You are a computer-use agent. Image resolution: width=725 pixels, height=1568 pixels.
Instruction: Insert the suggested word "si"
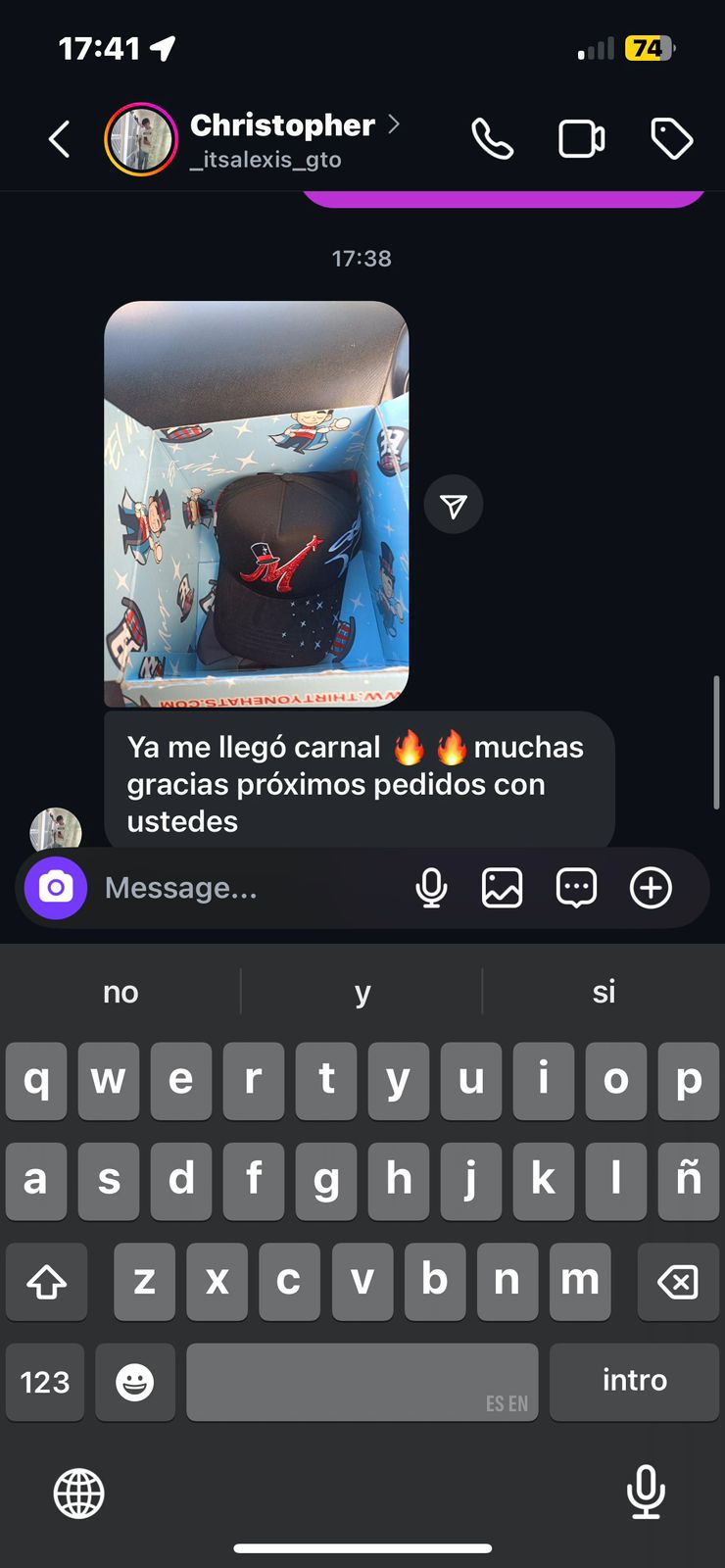tap(604, 992)
